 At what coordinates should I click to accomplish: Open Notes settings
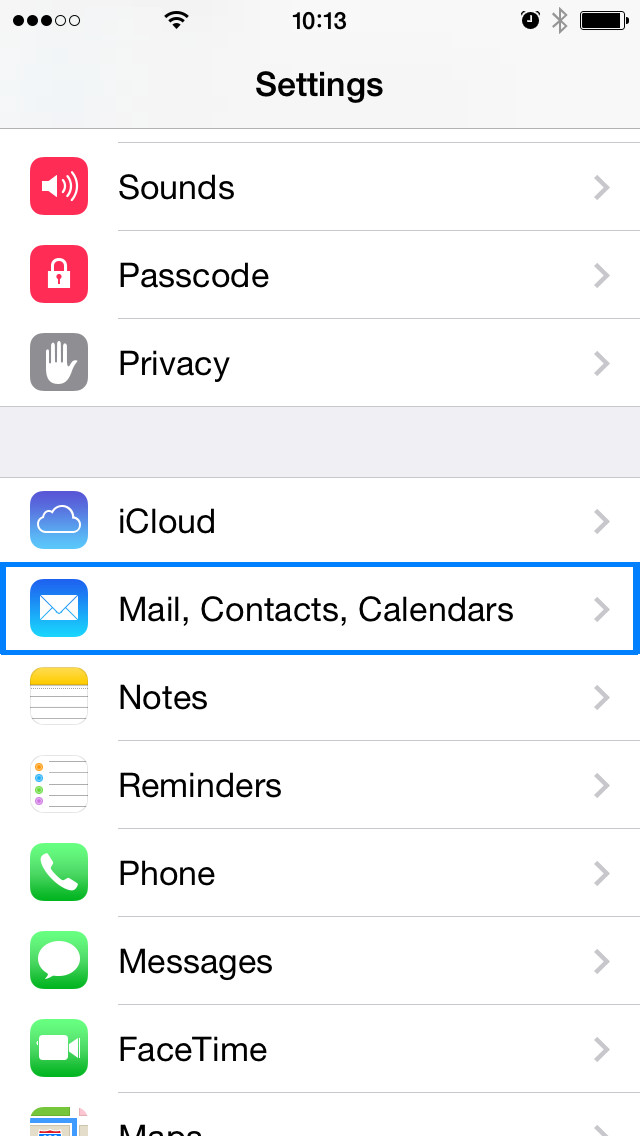(x=320, y=697)
